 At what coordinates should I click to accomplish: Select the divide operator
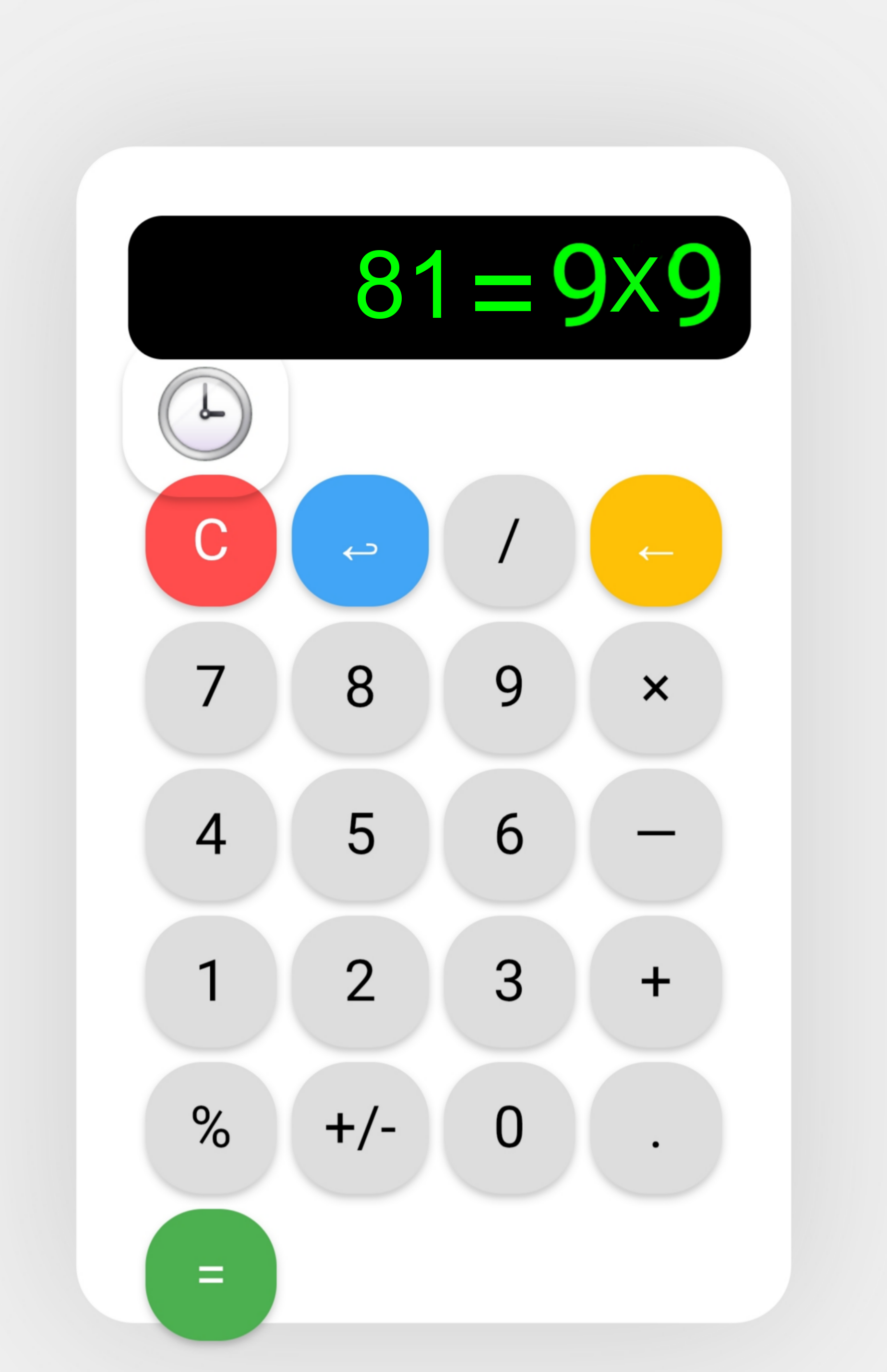[x=509, y=540]
